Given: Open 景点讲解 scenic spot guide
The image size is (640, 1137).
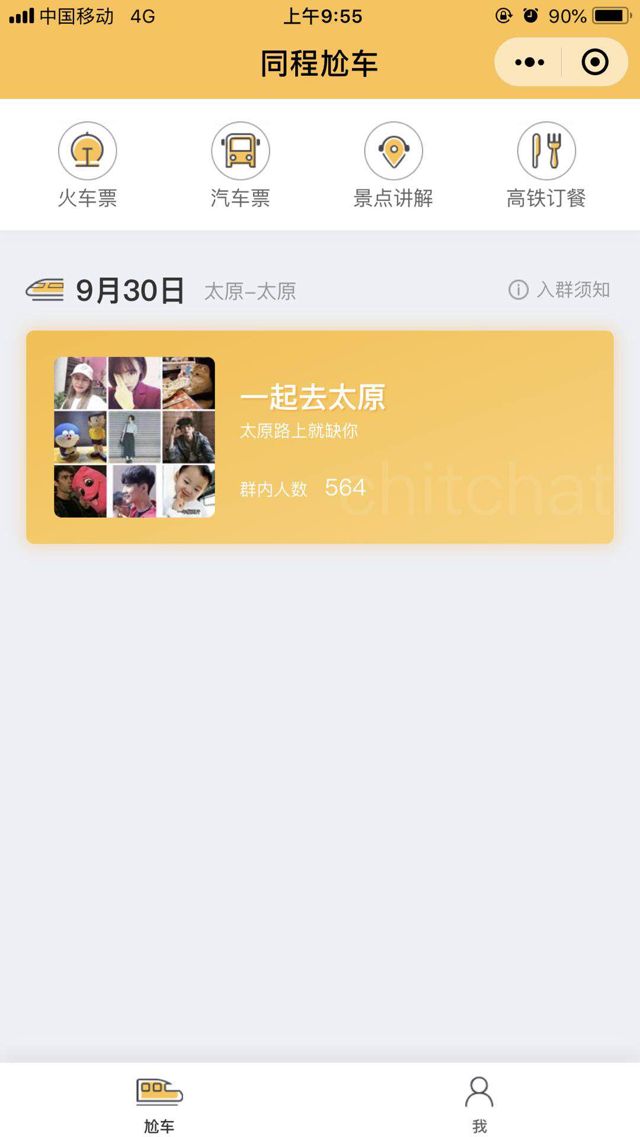Looking at the screenshot, I should 393,165.
